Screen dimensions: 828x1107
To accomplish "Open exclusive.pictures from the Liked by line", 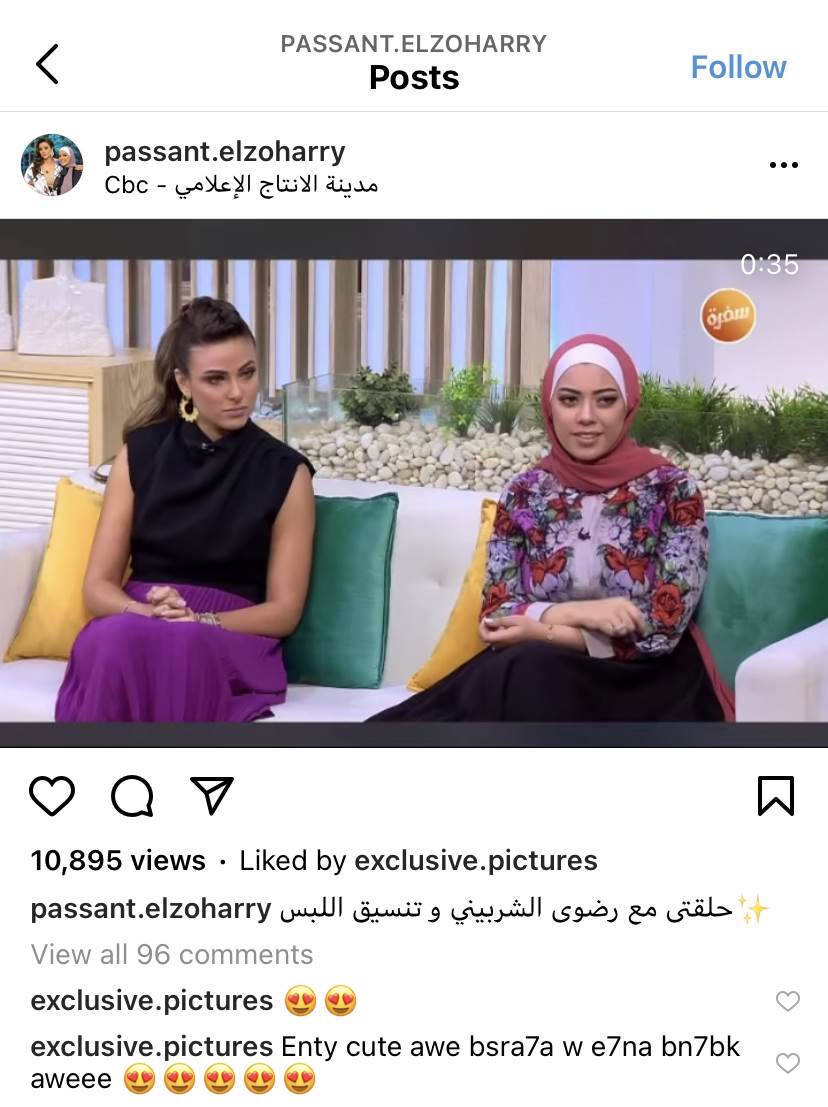I will (x=476, y=860).
